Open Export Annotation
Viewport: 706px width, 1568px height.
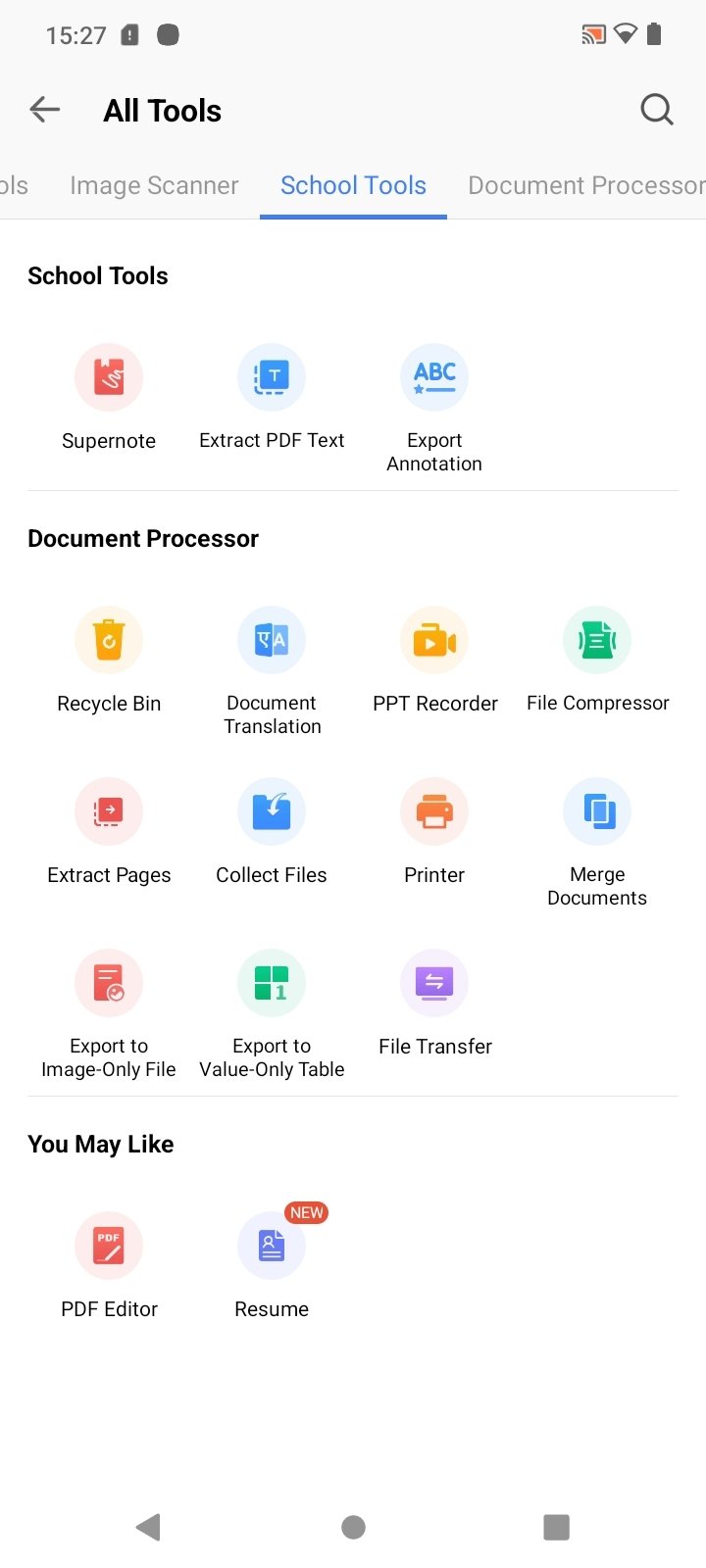point(434,409)
